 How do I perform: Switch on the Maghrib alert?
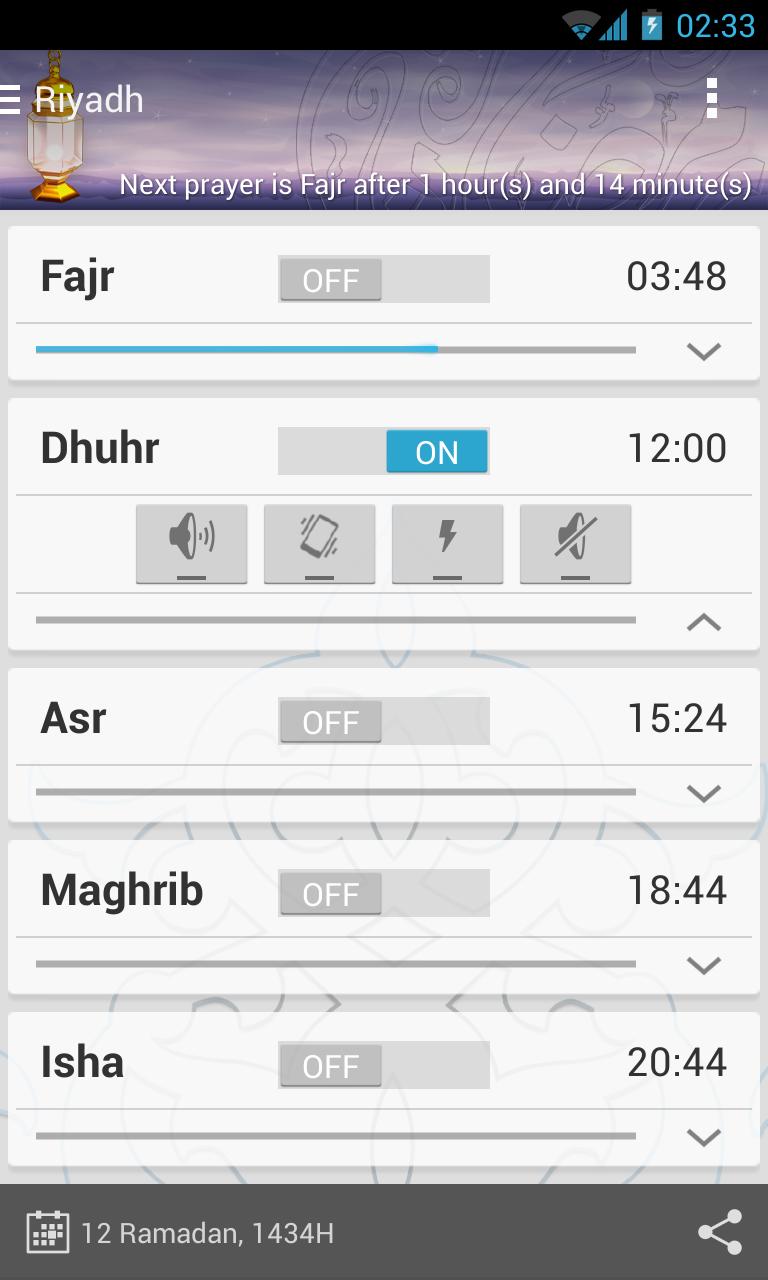click(383, 893)
